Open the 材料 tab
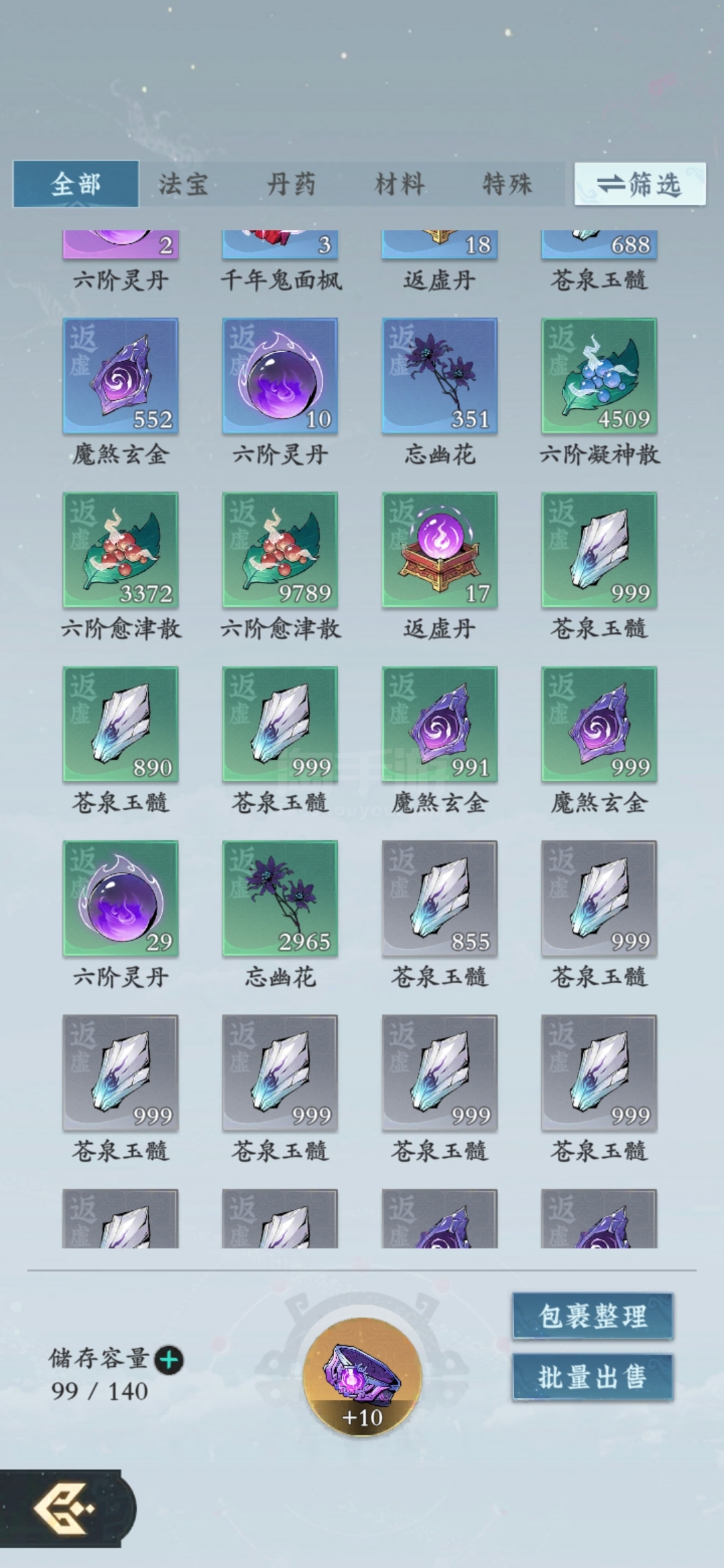Image resolution: width=724 pixels, height=1568 pixels. point(400,184)
